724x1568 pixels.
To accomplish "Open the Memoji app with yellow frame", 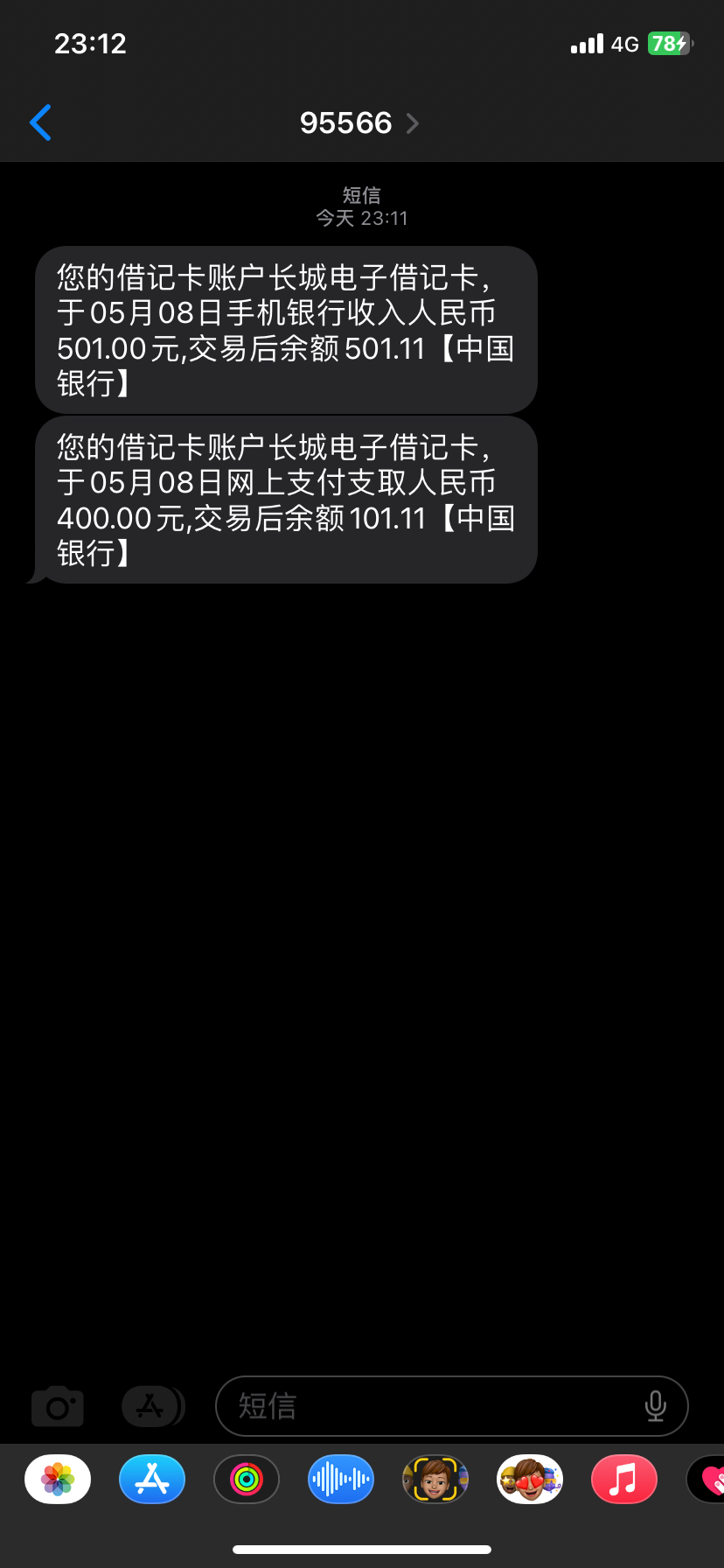I will click(435, 1480).
